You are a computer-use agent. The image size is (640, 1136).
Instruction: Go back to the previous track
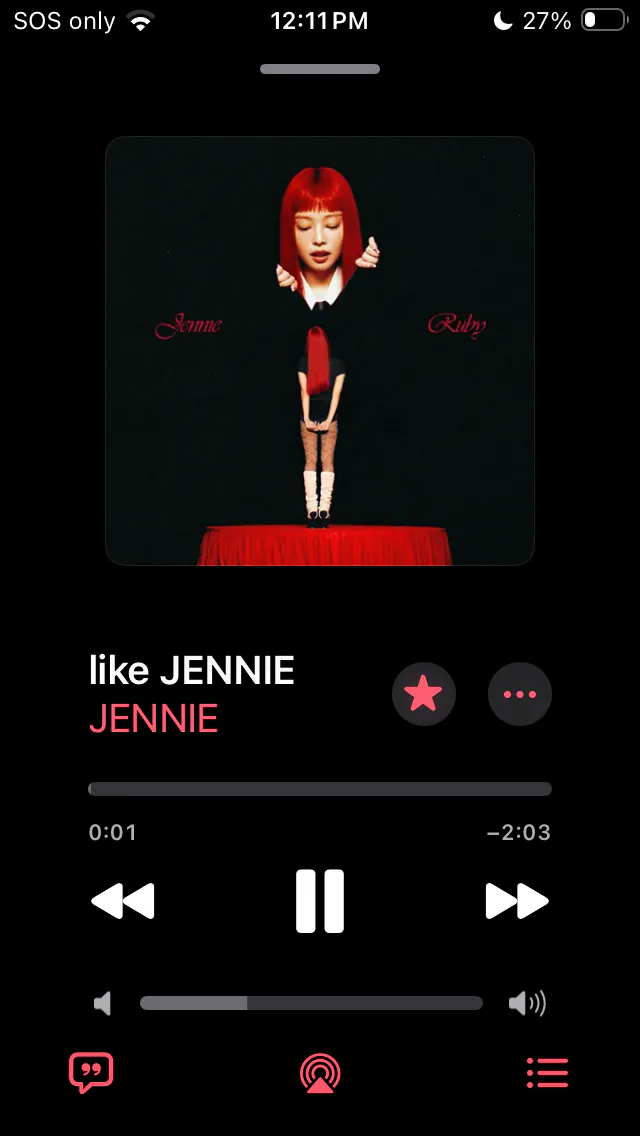(x=123, y=901)
